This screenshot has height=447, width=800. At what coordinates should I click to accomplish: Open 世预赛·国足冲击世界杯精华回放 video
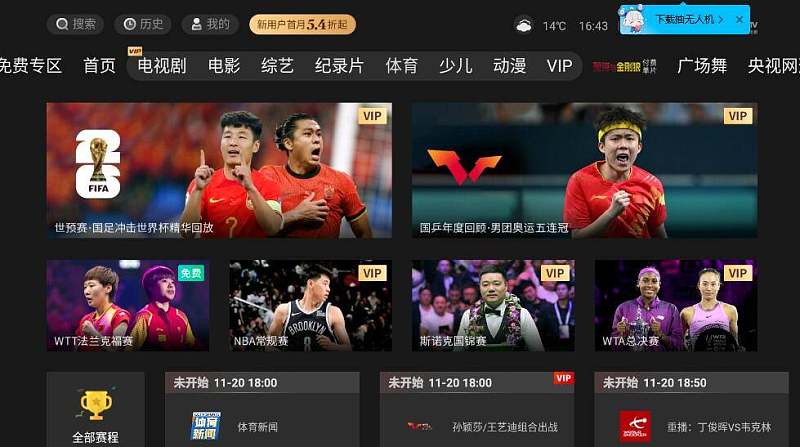[219, 170]
